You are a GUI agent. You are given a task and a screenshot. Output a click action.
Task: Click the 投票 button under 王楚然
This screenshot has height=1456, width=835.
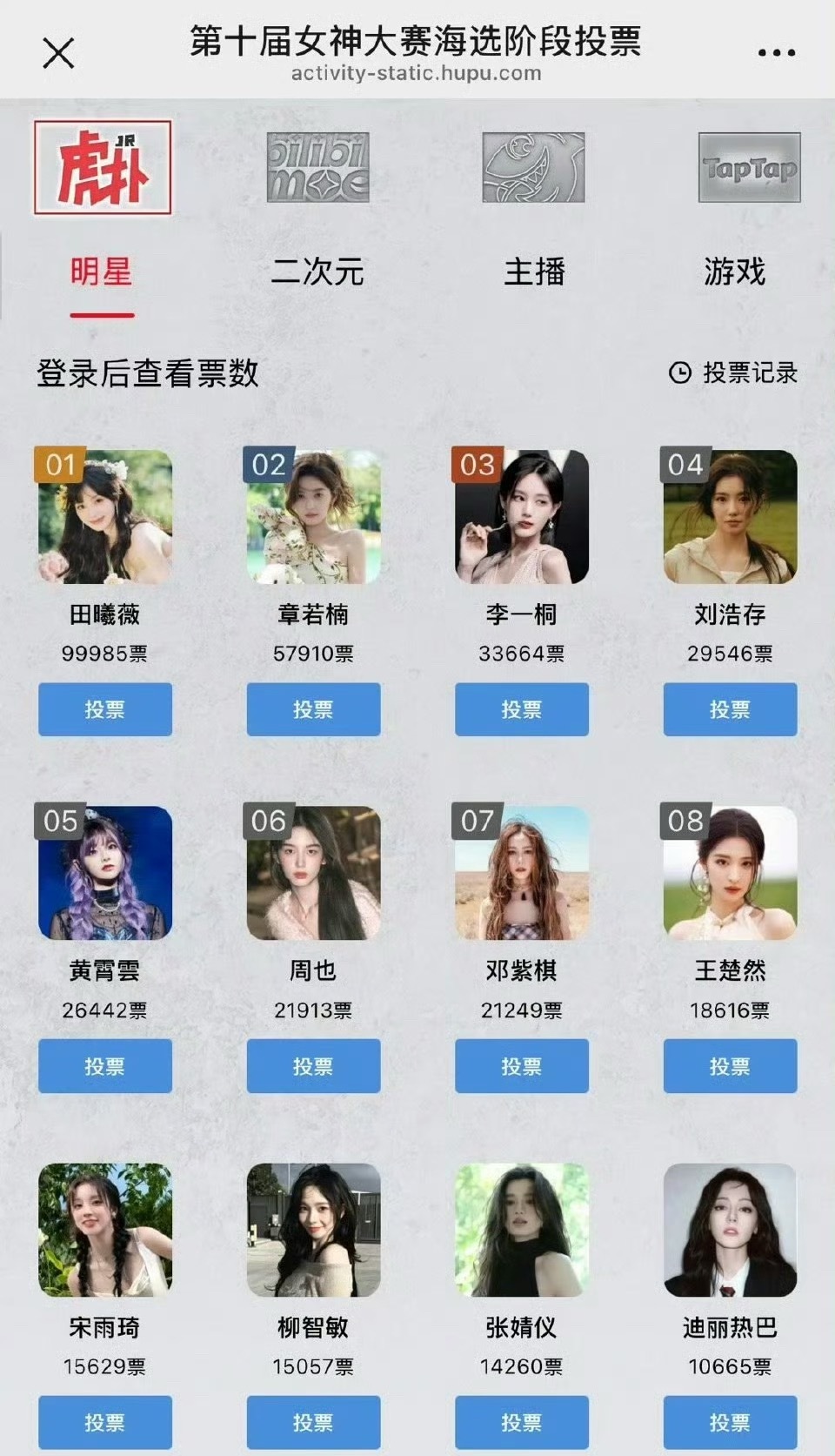[x=731, y=1066]
